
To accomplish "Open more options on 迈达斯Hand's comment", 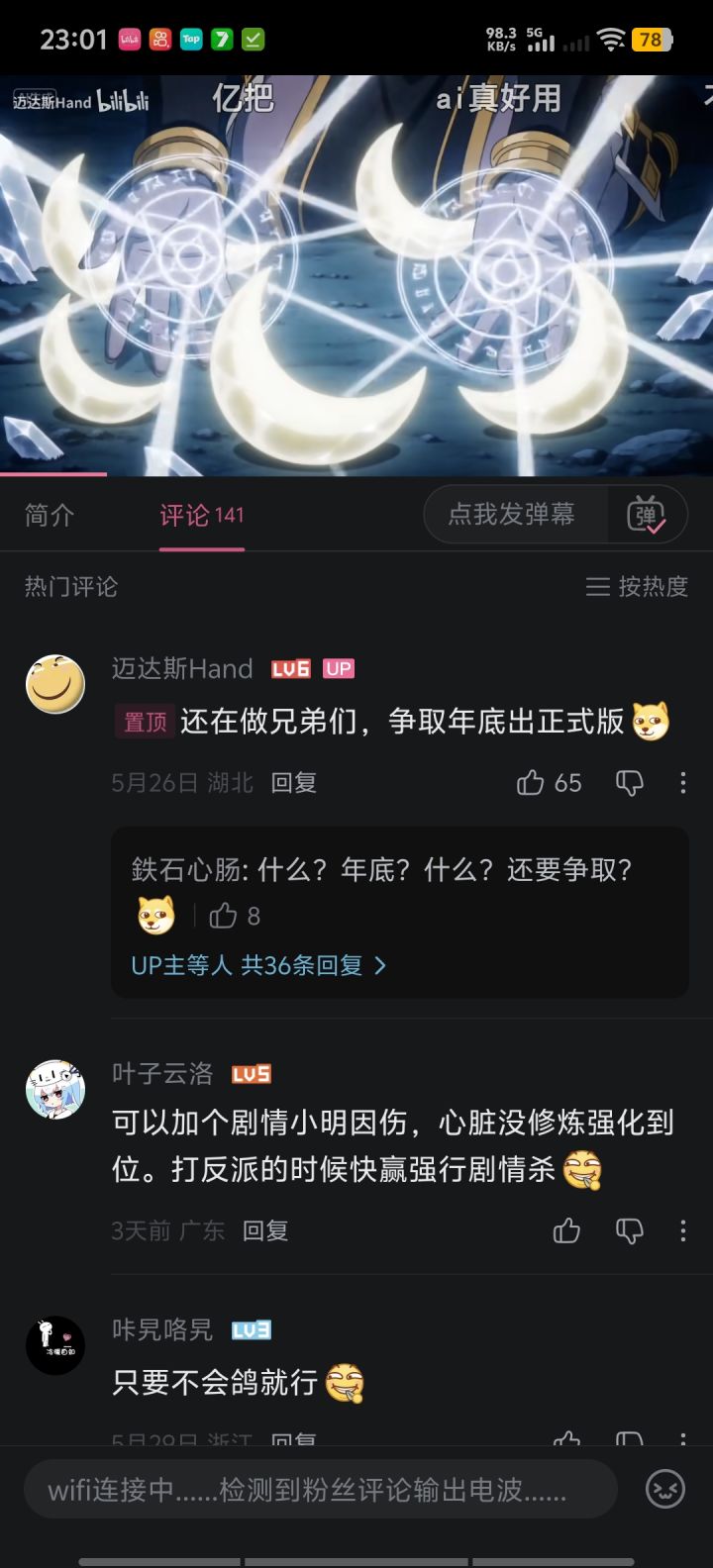I will click(x=682, y=783).
